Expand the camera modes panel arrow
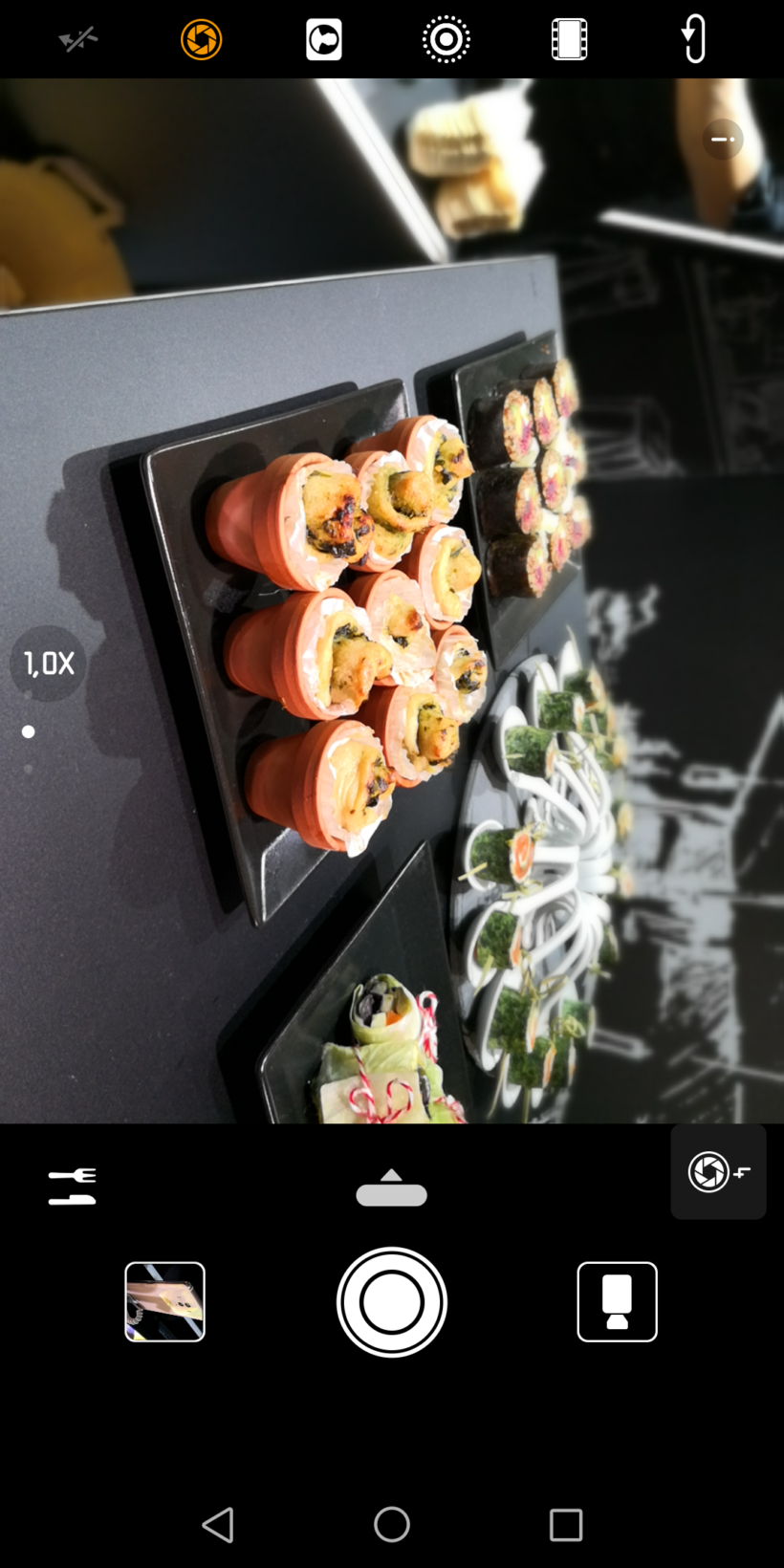 click(391, 1187)
